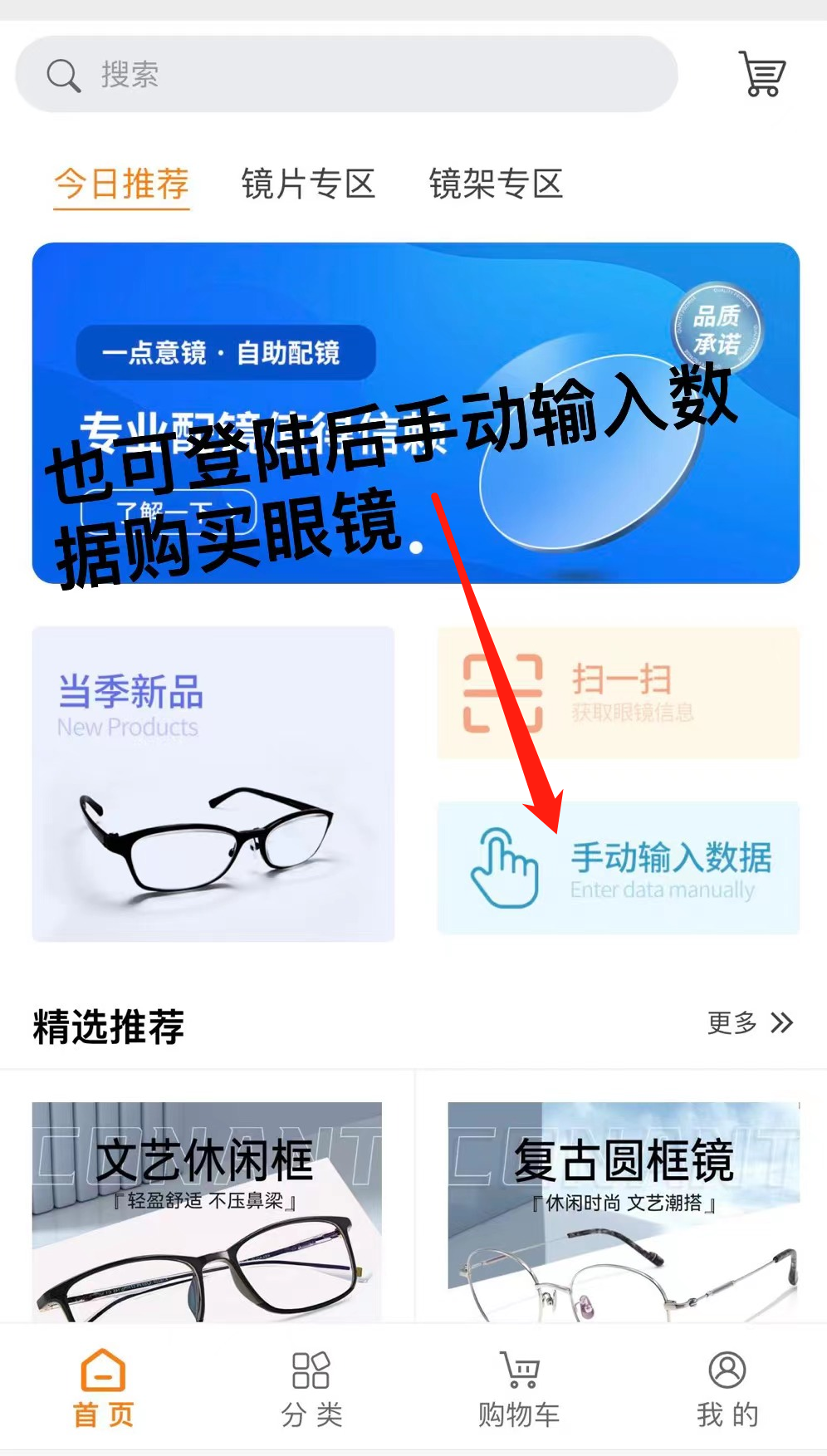
Task: Open the shopping cart icon beside search
Action: click(x=761, y=74)
